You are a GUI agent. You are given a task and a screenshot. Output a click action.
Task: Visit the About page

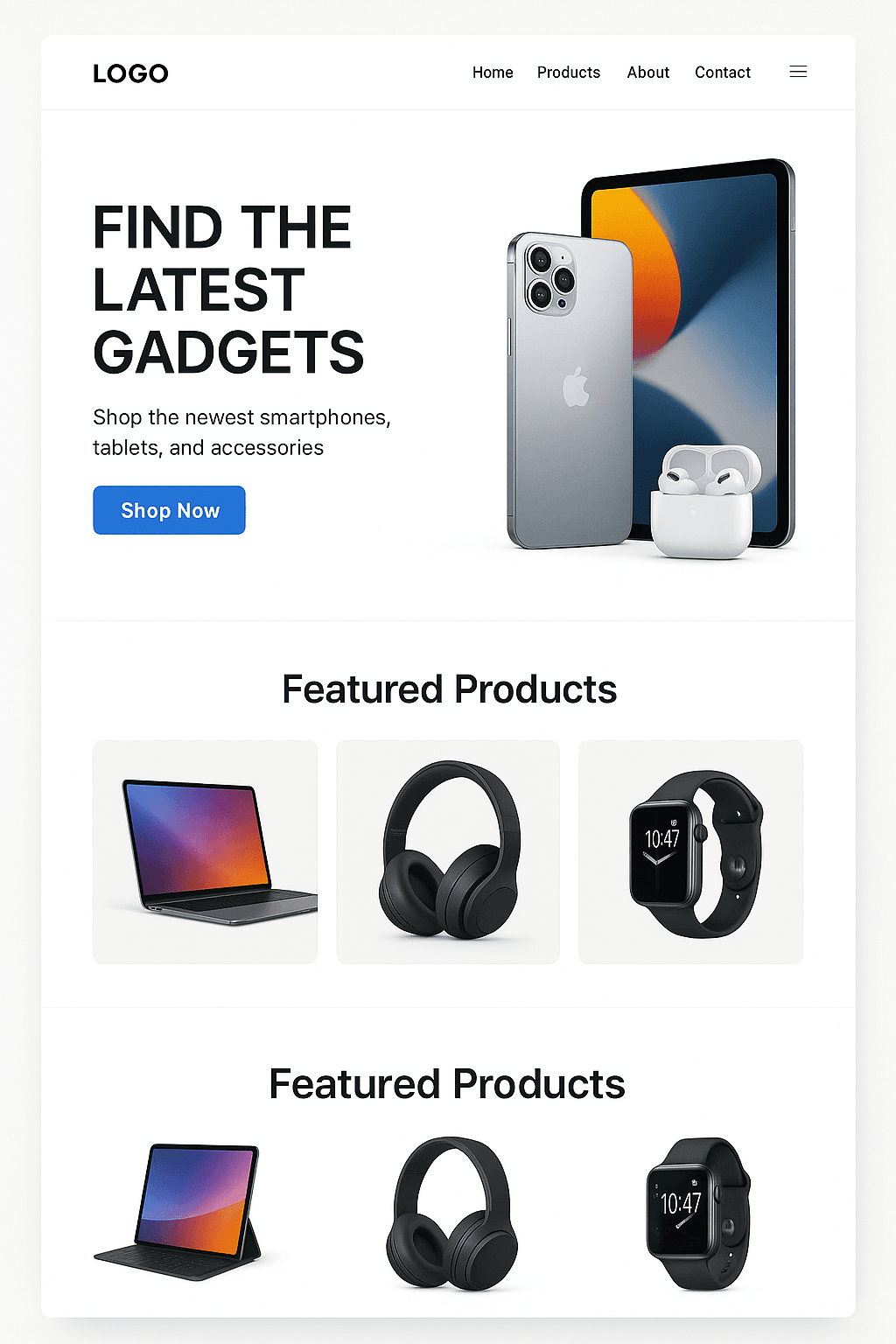[647, 73]
